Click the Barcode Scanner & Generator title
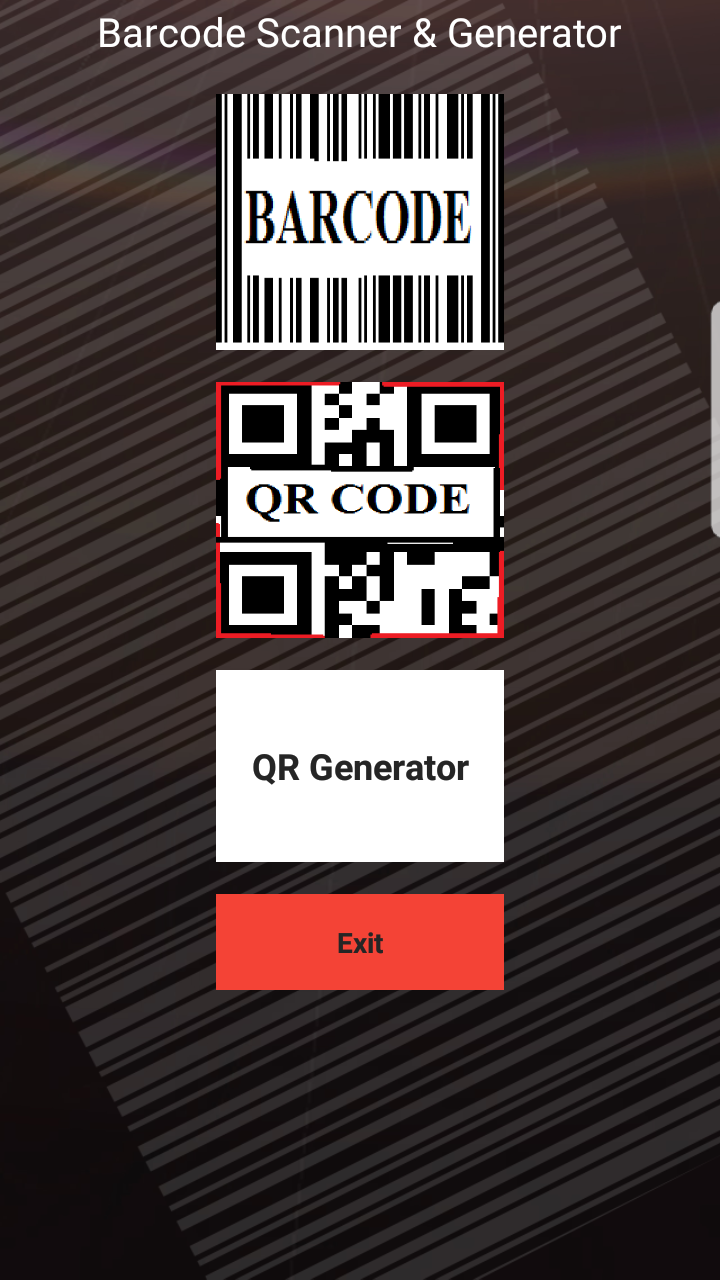 pos(360,32)
